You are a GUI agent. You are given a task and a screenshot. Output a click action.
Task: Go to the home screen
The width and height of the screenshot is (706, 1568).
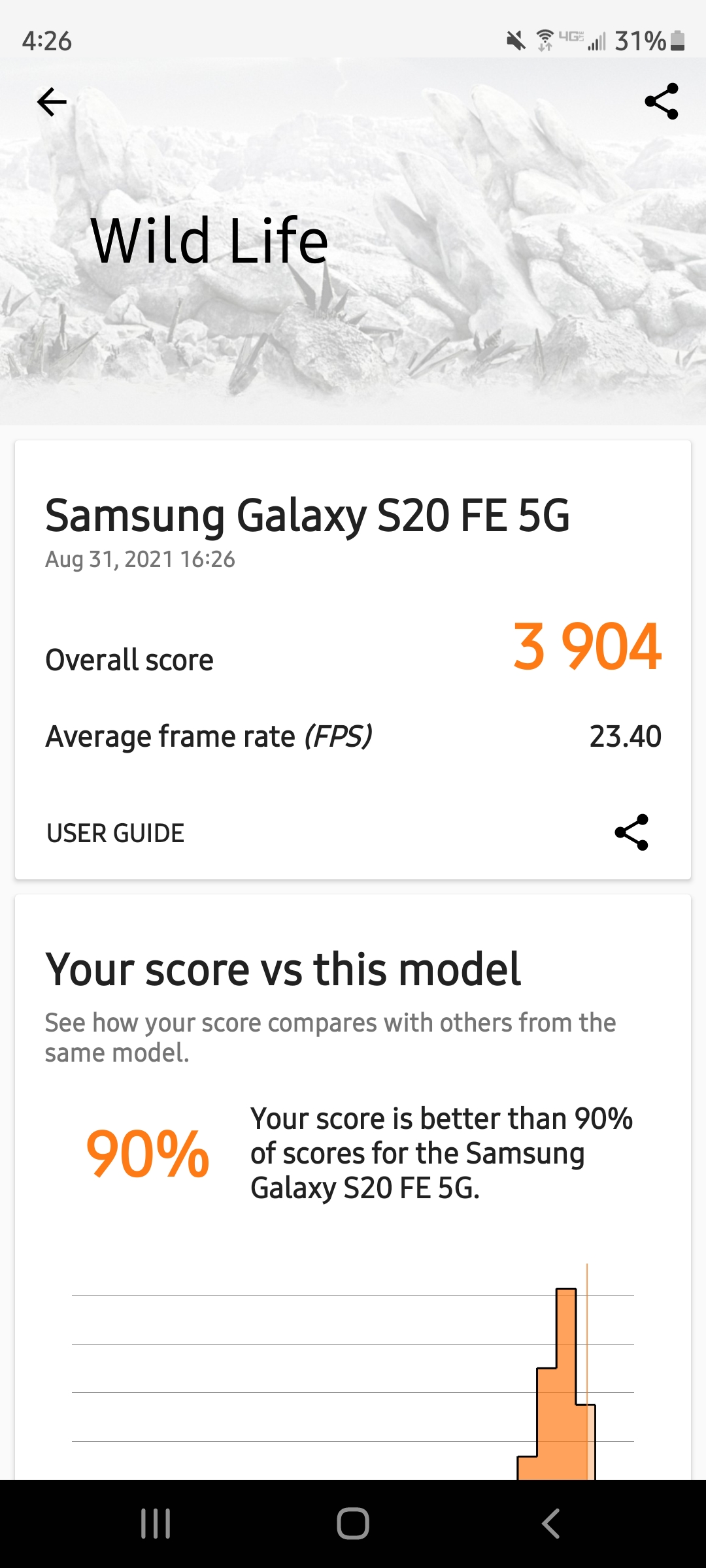point(353,1524)
